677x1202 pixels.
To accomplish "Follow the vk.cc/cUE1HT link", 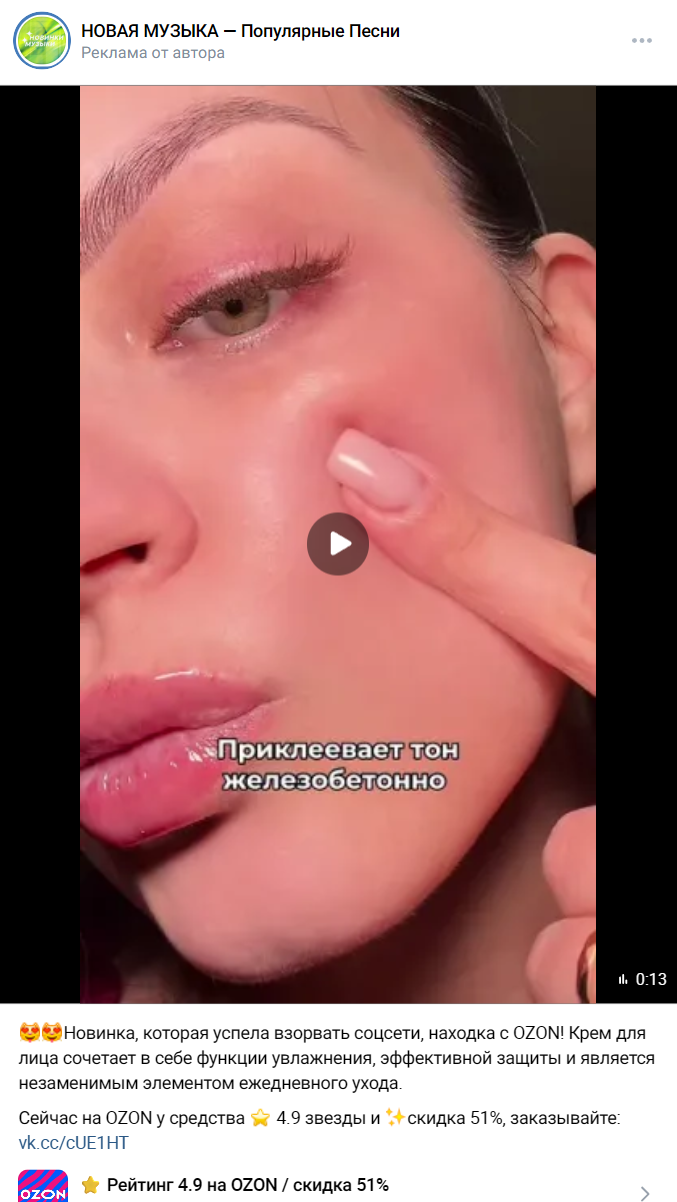I will (74, 1142).
